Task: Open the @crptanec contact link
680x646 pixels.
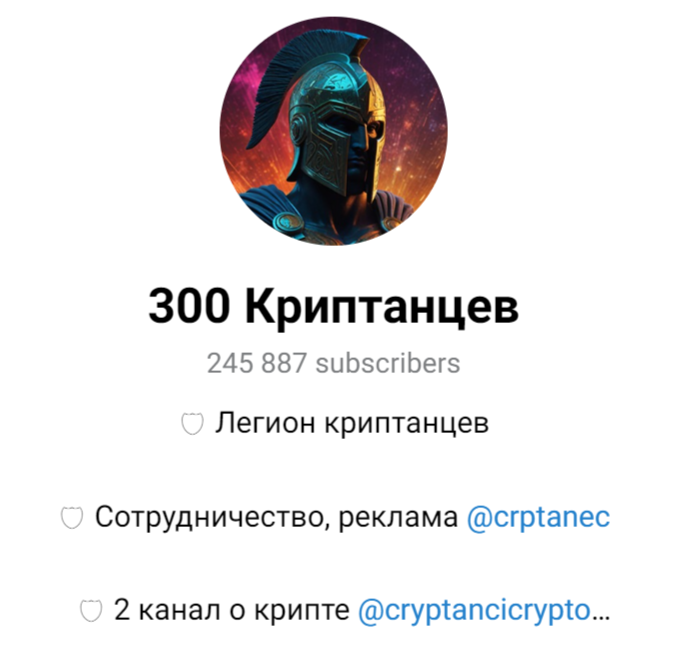Action: pos(538,518)
